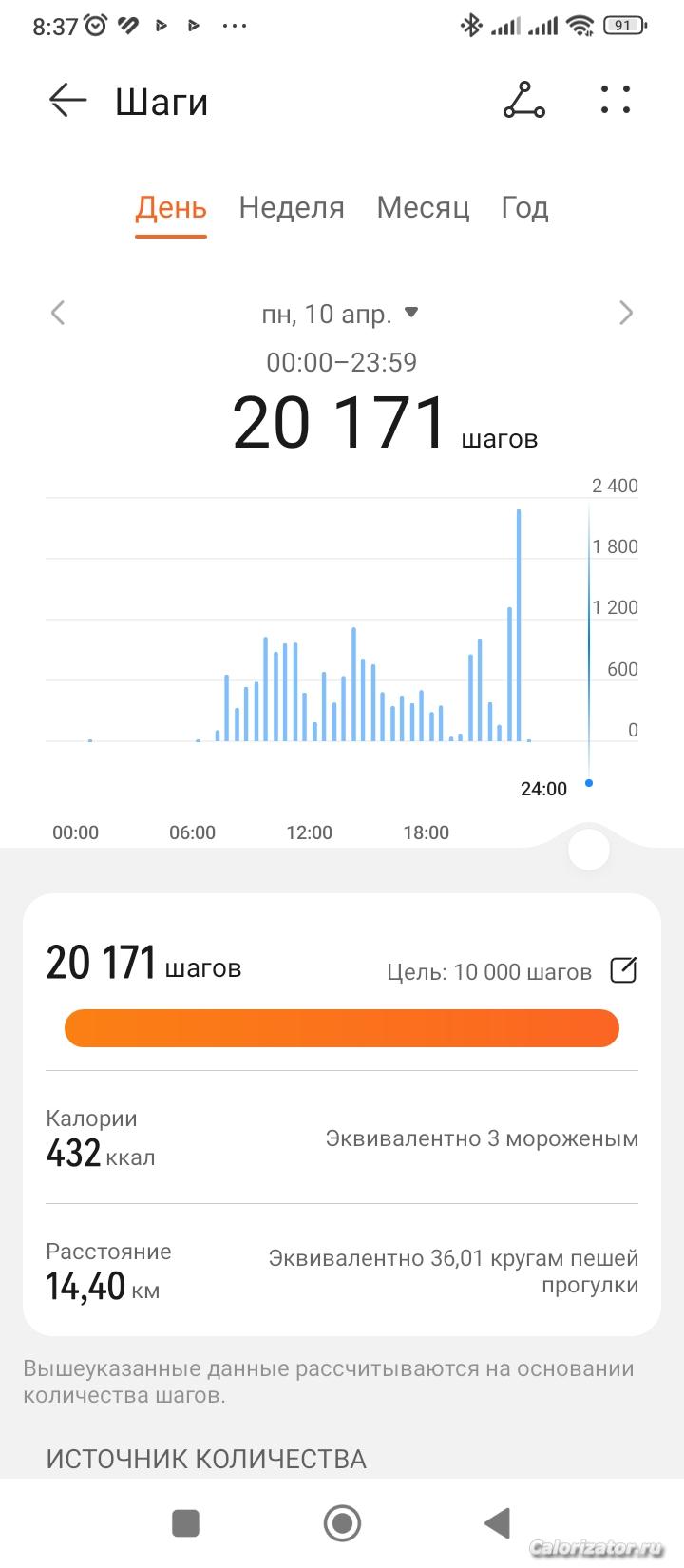Tap the system back triangle
Screen dimensions: 684x1568
pos(497,1522)
